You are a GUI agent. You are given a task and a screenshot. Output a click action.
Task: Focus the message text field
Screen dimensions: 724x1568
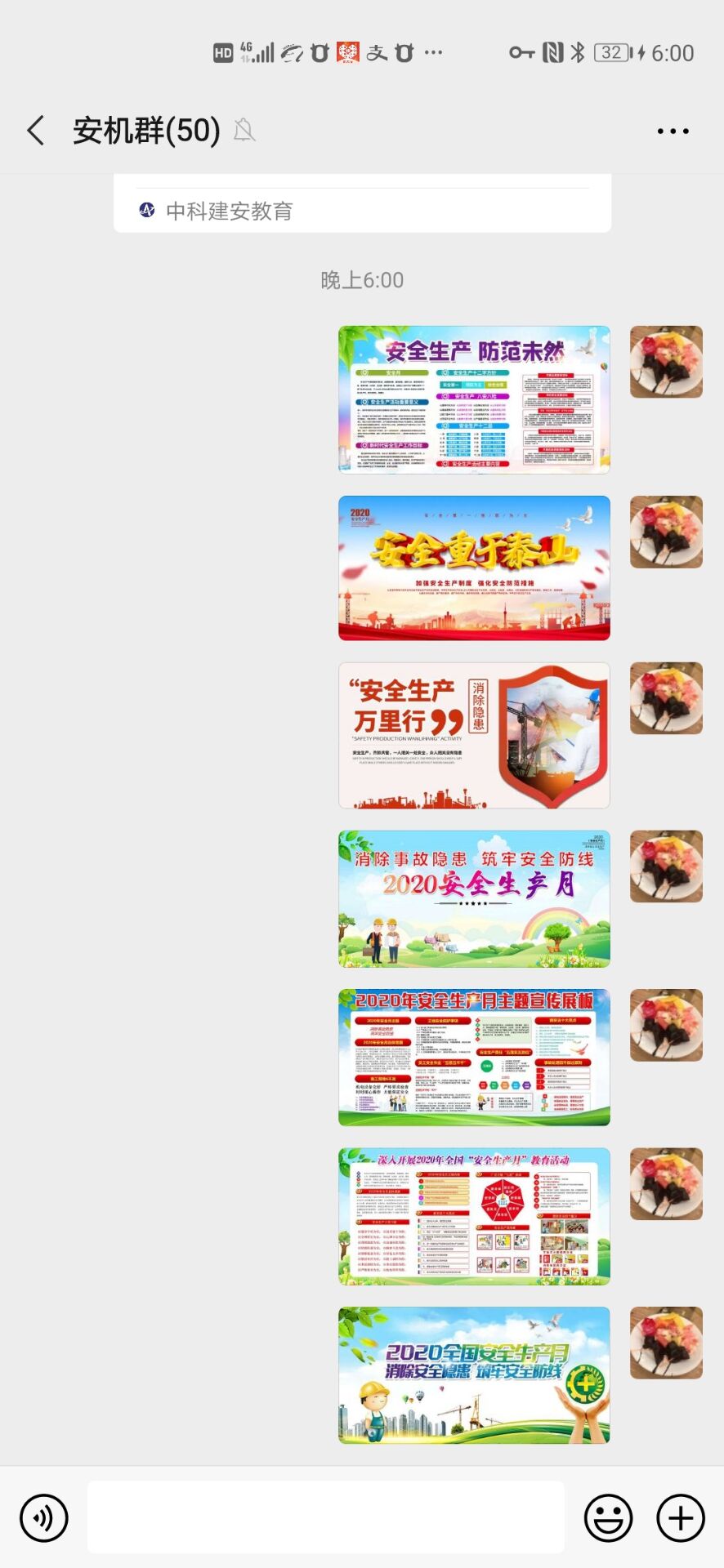click(x=325, y=1518)
